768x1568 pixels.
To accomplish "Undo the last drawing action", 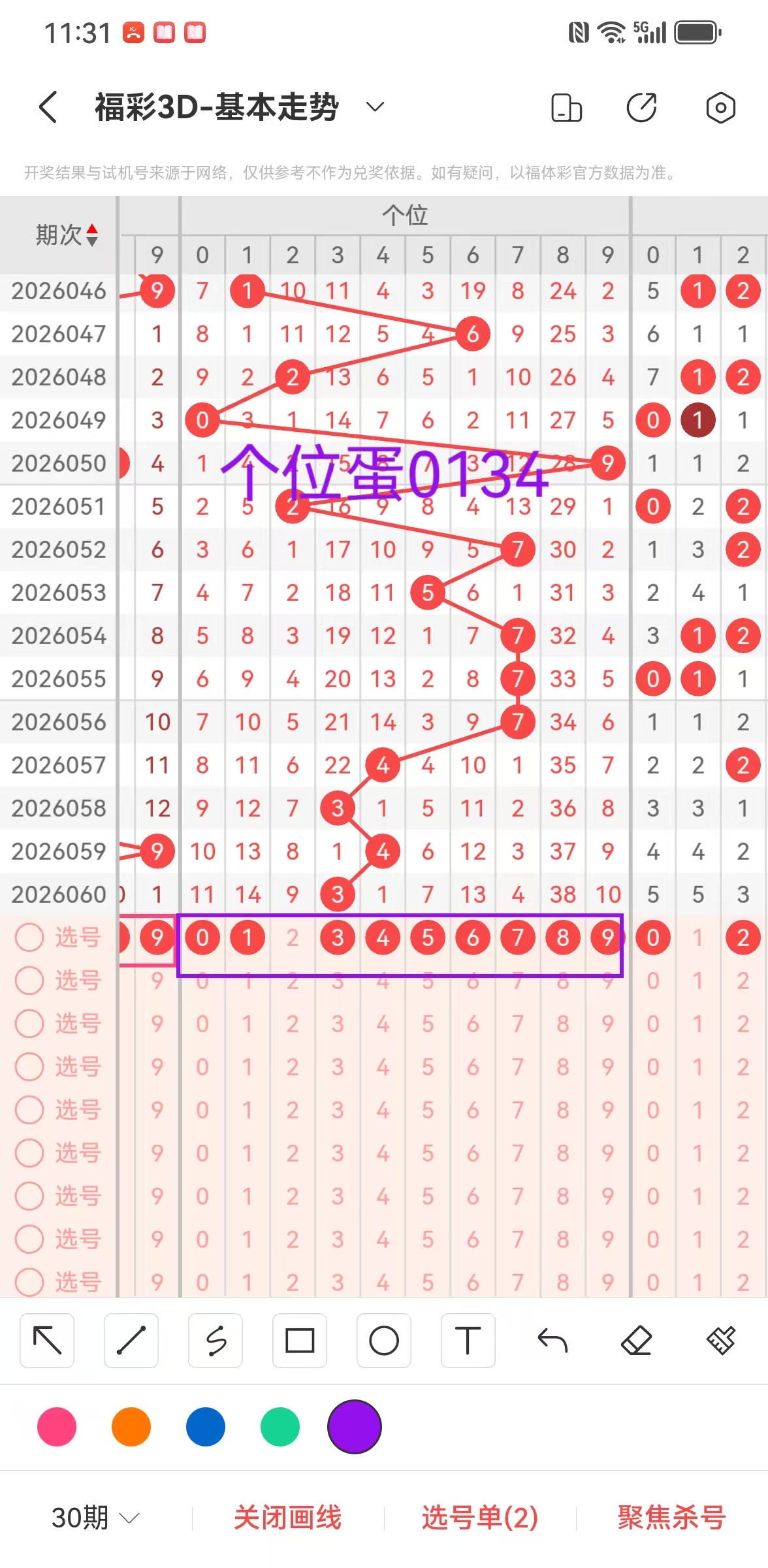I will point(552,1341).
